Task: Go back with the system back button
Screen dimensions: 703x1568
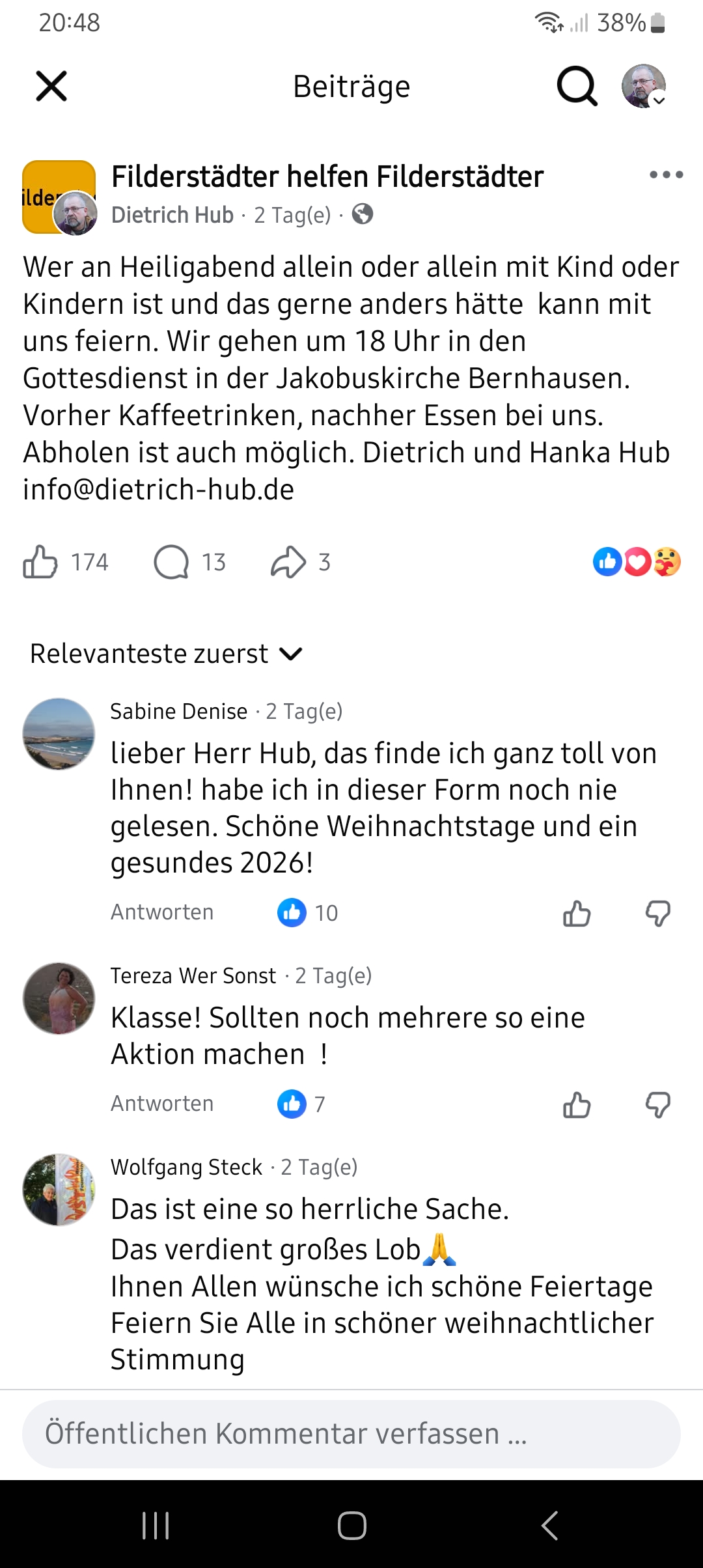Action: [549, 1525]
